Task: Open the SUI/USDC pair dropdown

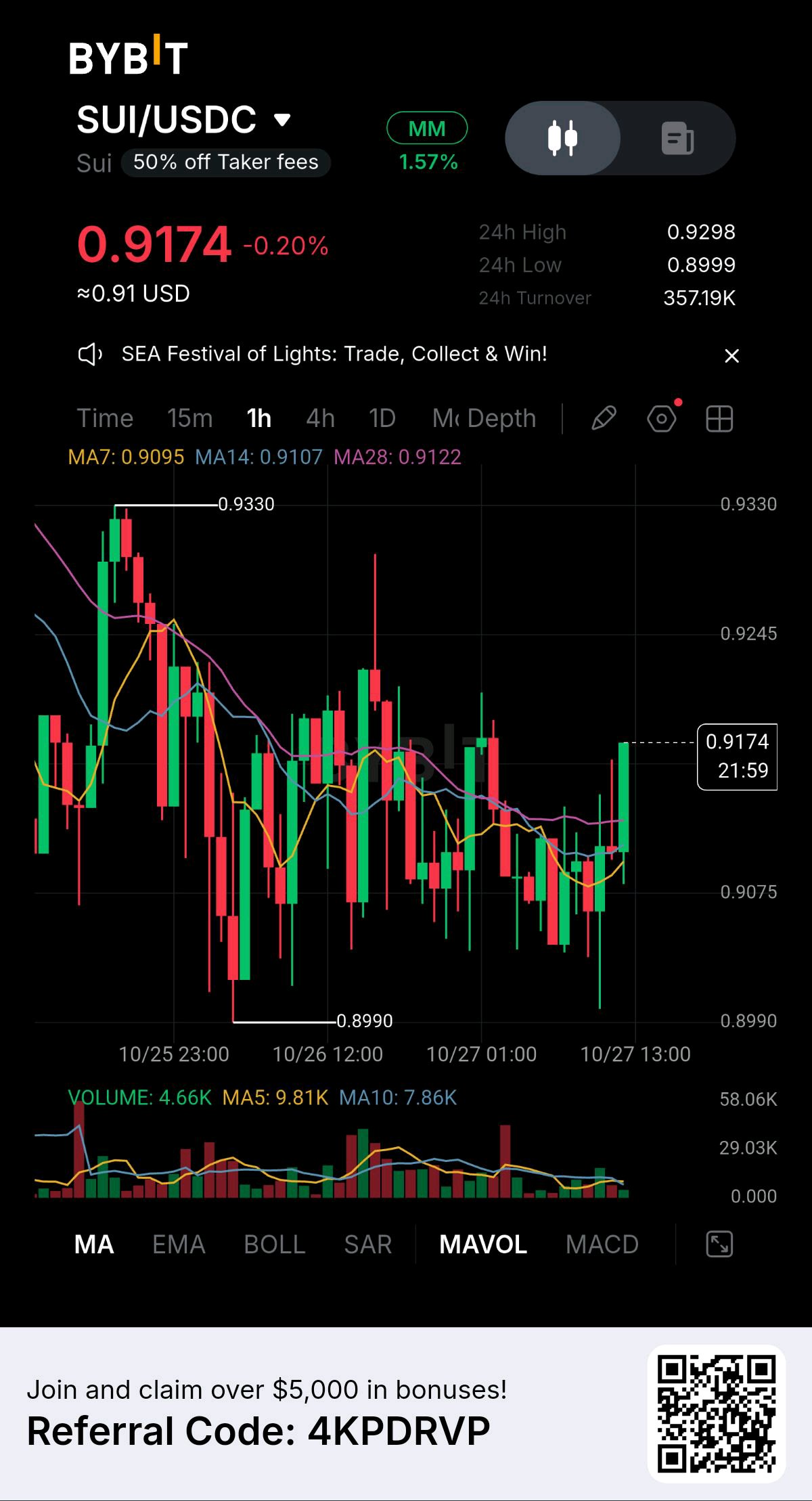Action: tap(183, 120)
